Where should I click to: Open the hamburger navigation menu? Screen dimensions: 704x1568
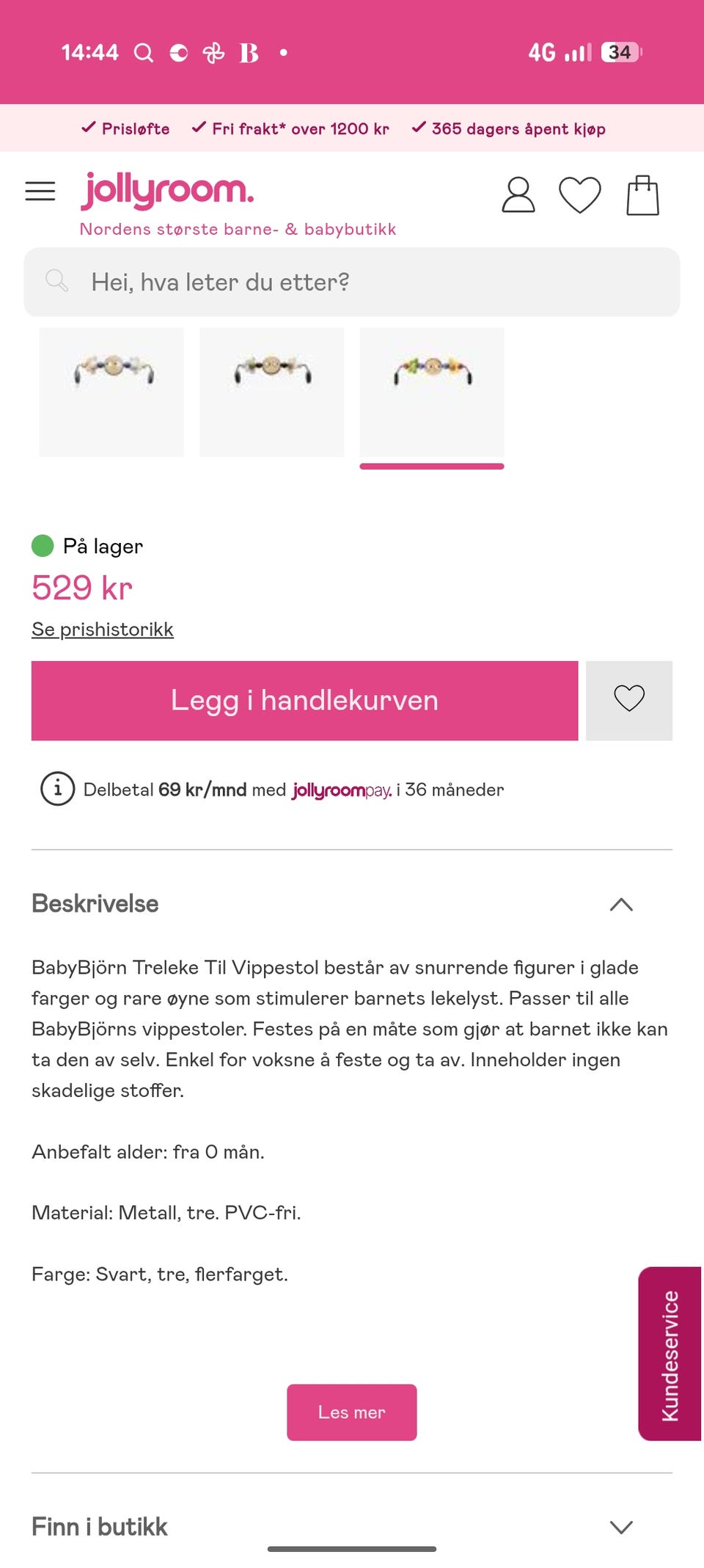40,191
